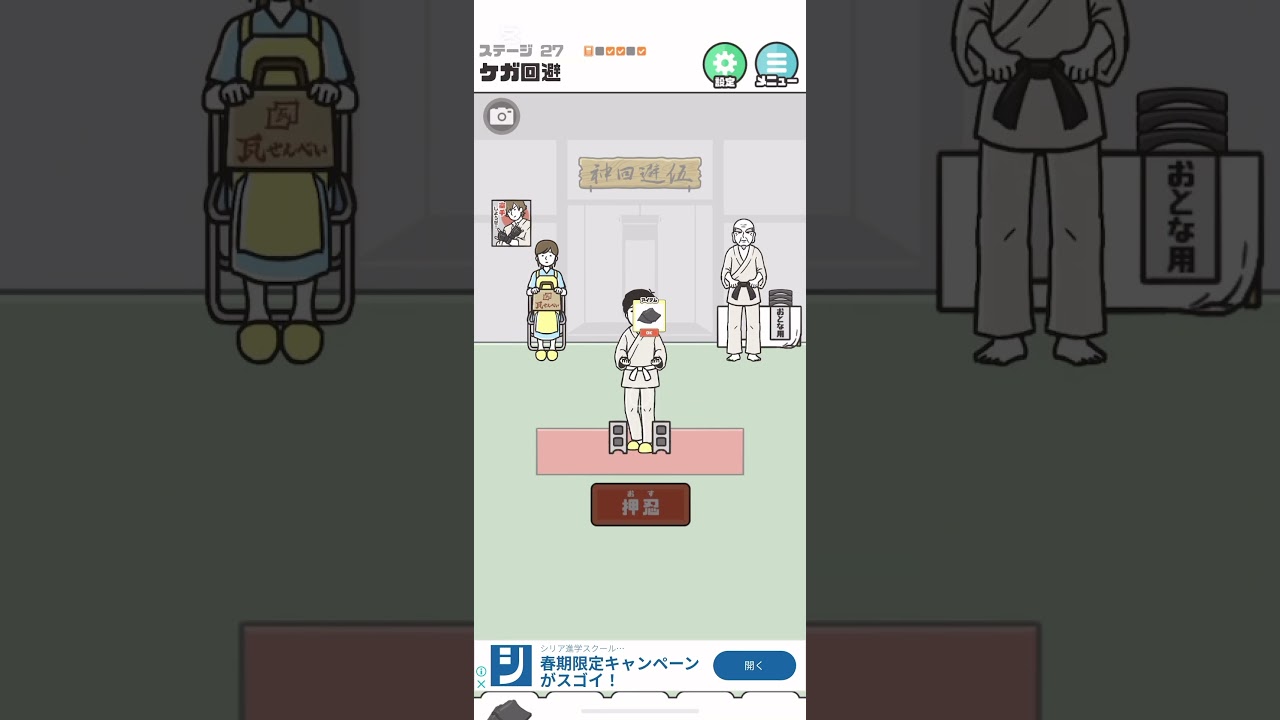1280x720 pixels.
Task: Select the tile item in inventory slot
Action: [509, 709]
